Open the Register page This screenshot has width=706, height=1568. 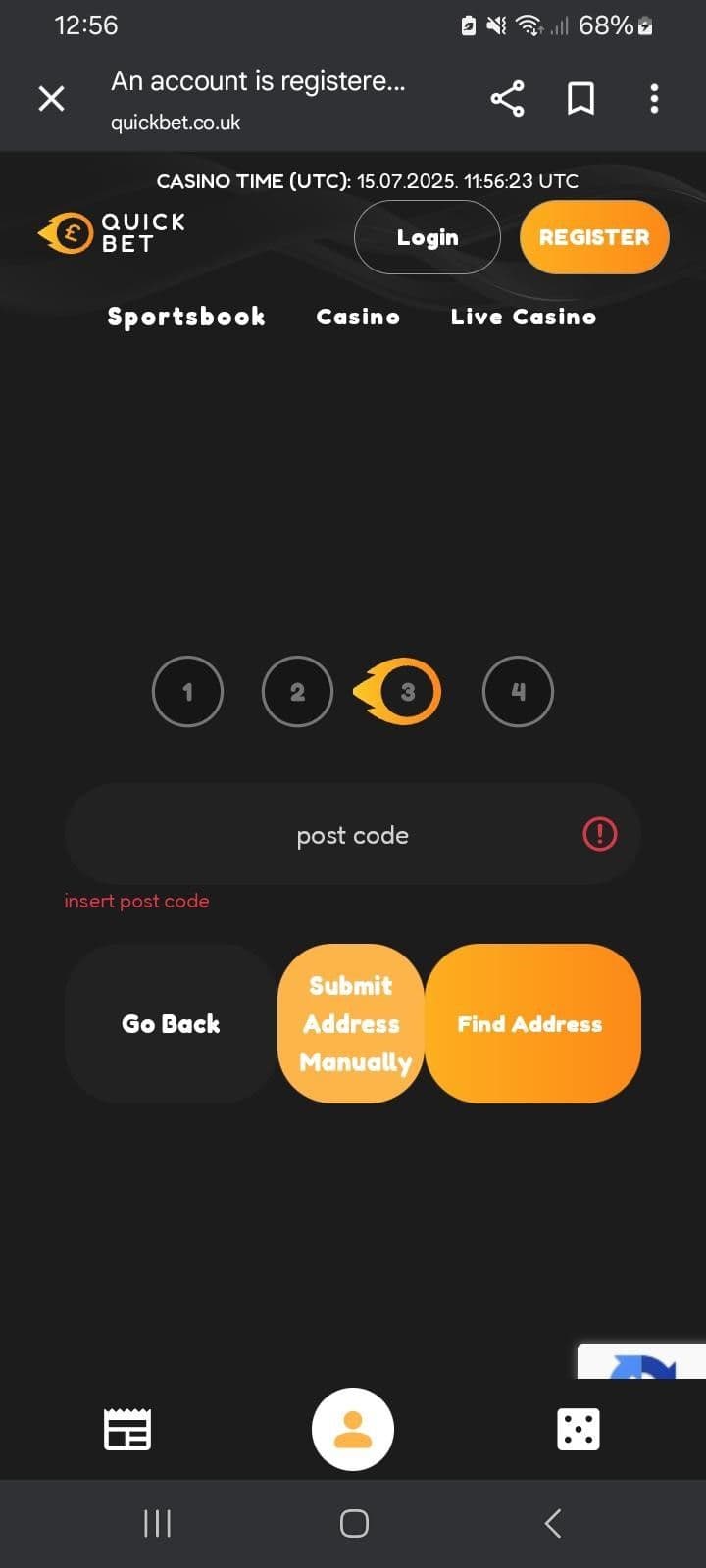click(594, 237)
